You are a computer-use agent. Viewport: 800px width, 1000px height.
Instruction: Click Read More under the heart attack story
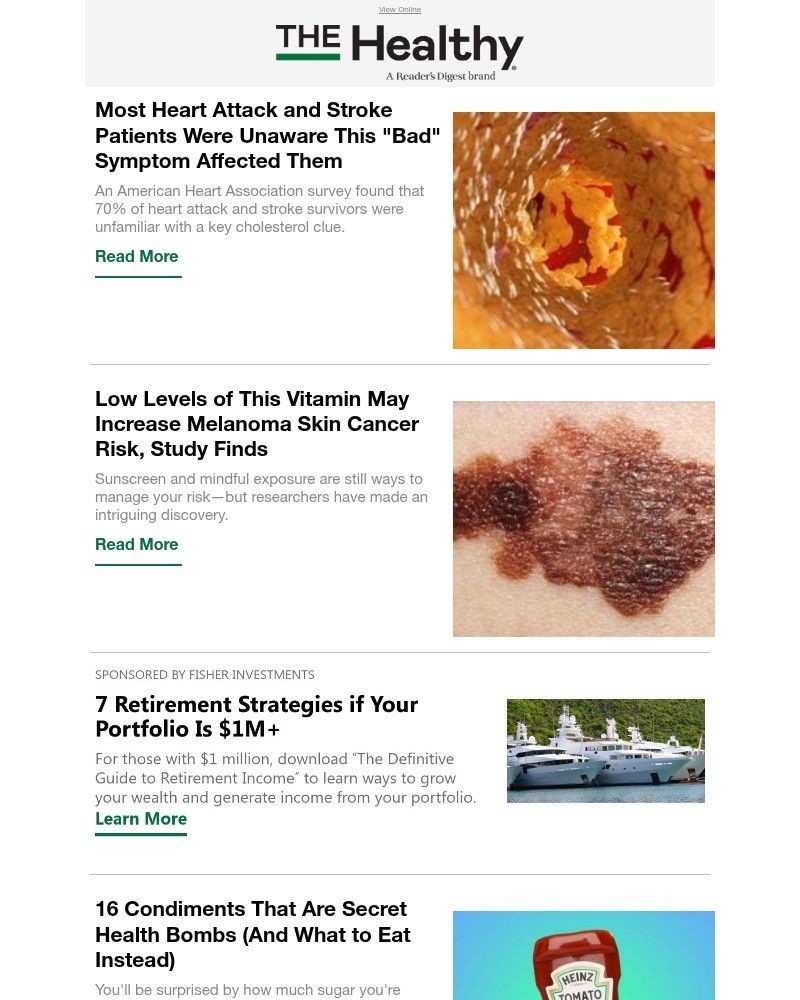click(136, 256)
